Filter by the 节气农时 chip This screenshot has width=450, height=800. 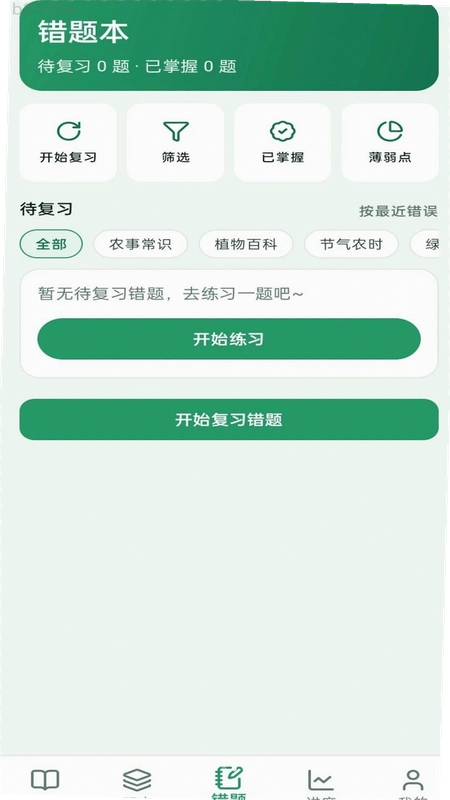352,244
